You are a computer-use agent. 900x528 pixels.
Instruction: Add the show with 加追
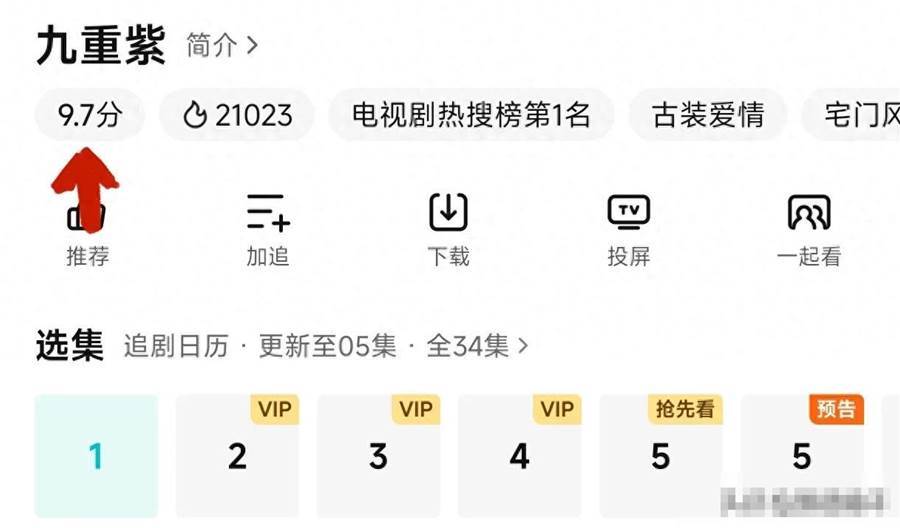[268, 231]
